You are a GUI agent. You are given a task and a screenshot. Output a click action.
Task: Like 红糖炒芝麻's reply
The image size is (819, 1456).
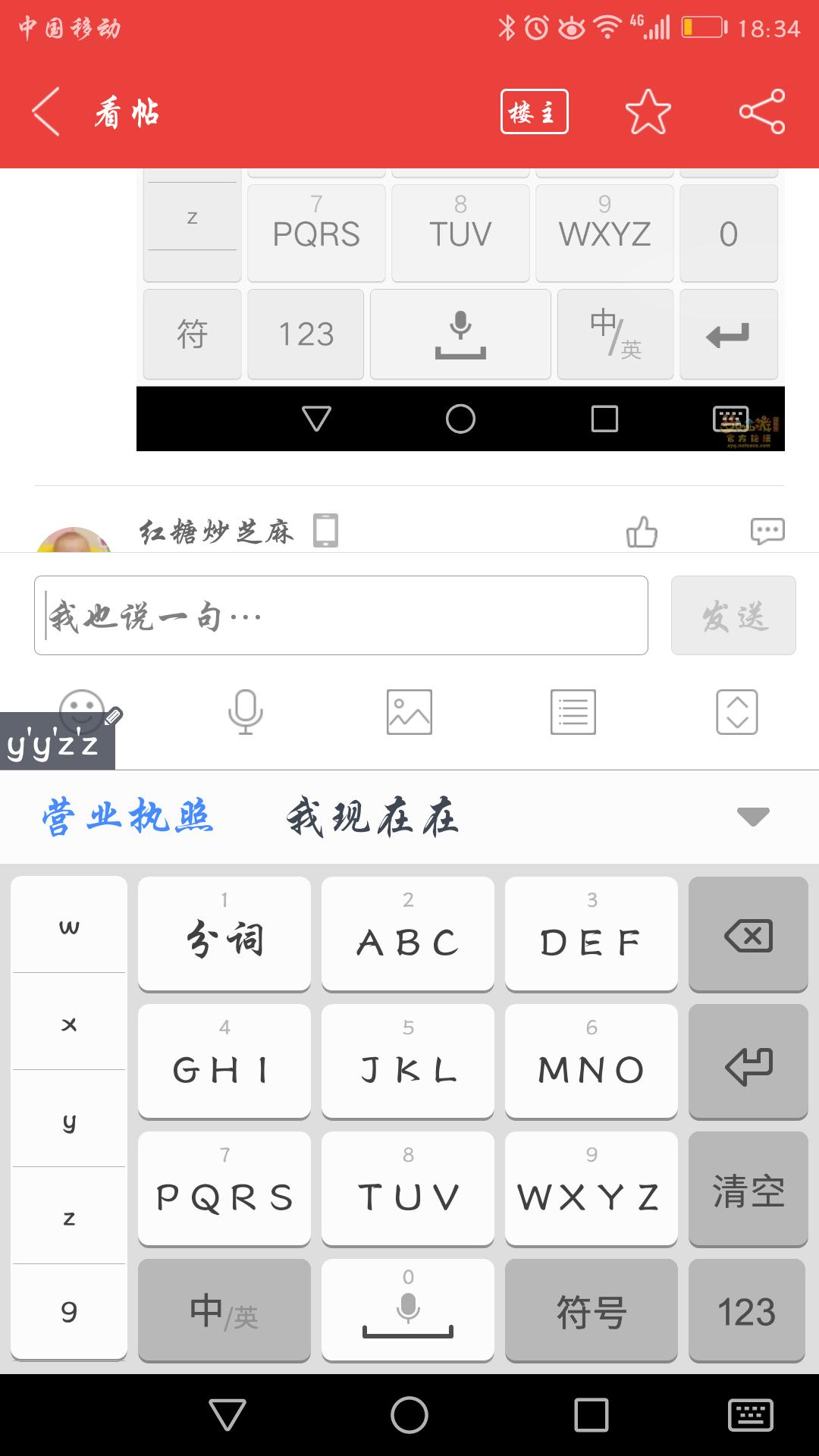[642, 532]
